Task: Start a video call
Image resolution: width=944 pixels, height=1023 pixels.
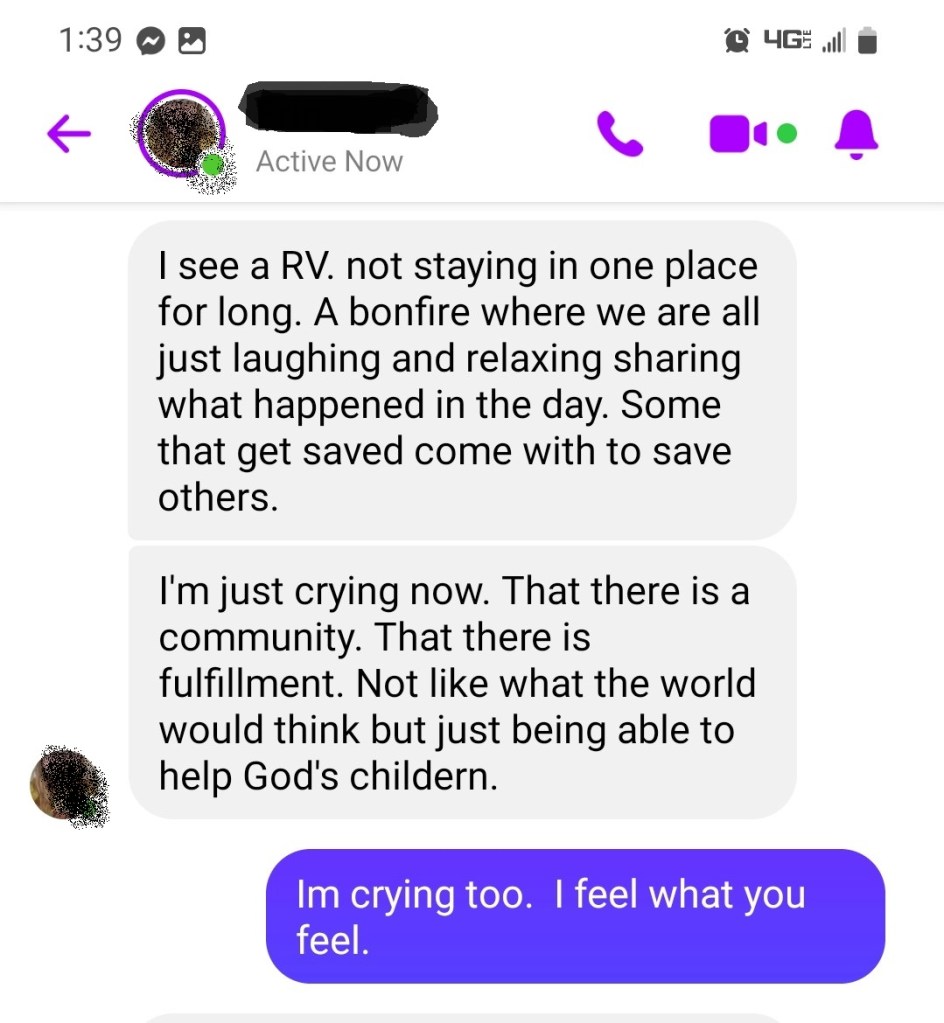Action: pos(740,134)
